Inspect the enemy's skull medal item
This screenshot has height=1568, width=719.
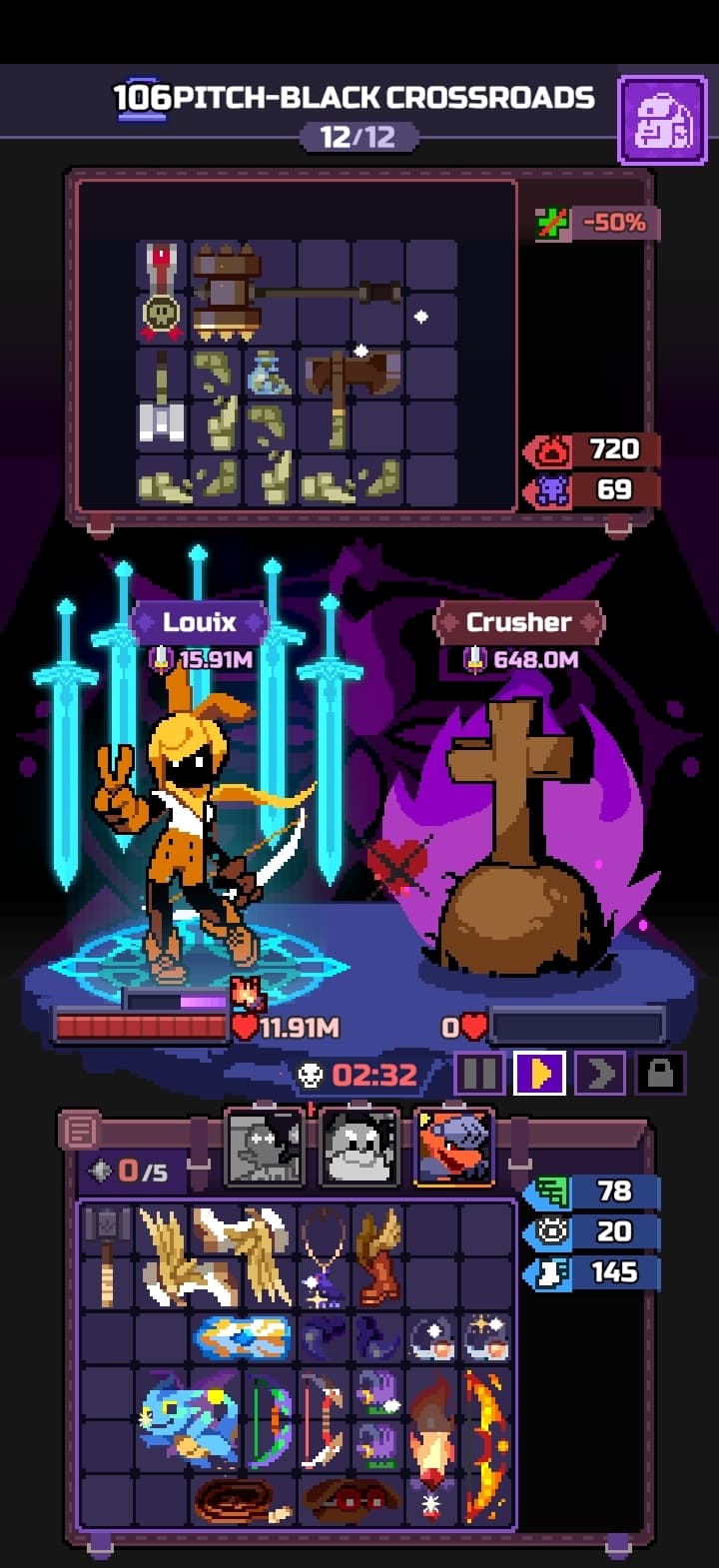(x=162, y=292)
